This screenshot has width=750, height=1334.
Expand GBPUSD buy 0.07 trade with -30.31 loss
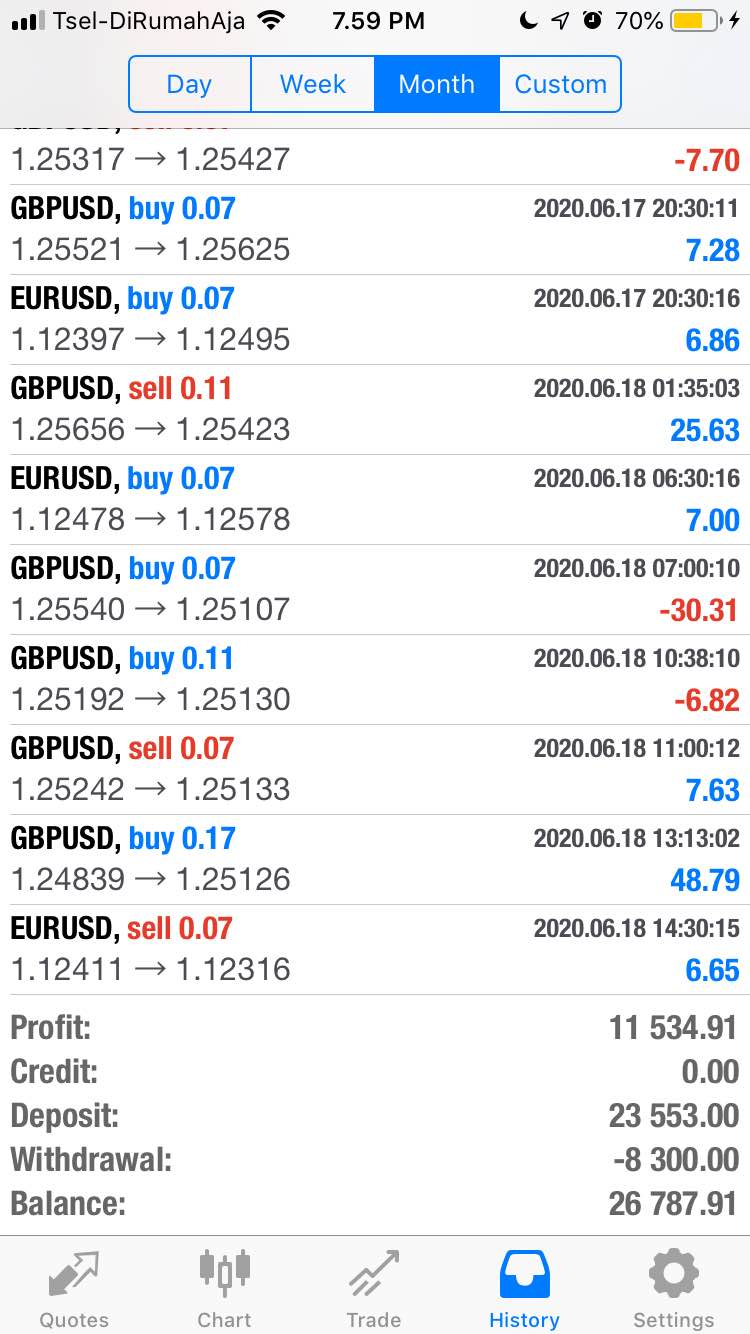[x=375, y=590]
